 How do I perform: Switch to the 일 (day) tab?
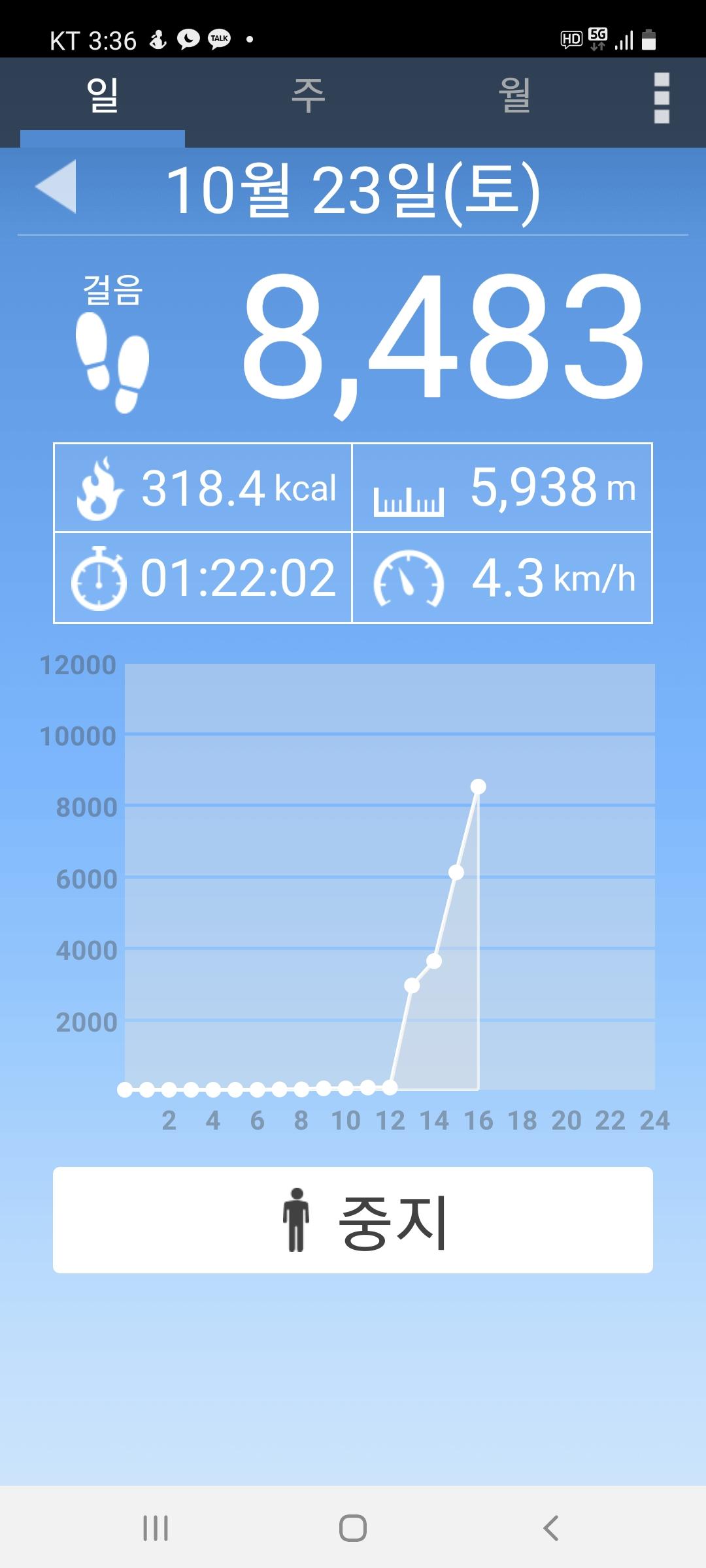(103, 97)
